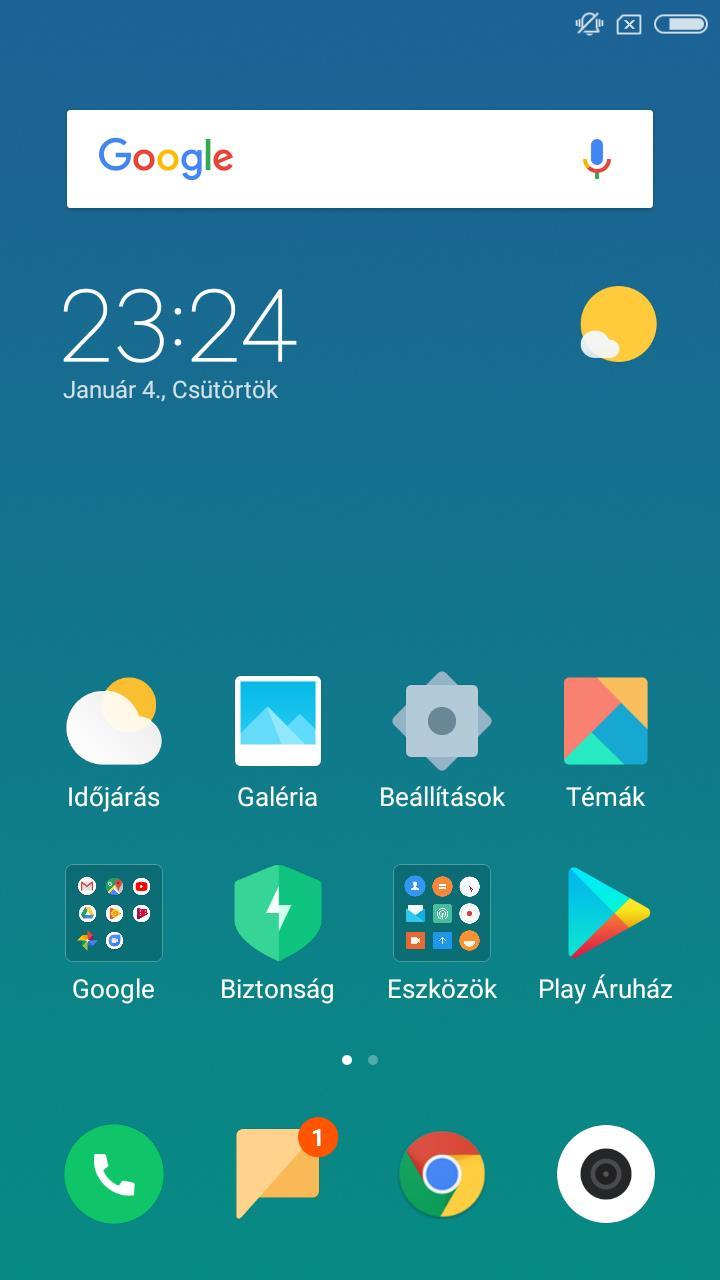
Task: Switch to the second home page dot
Action: point(373,1060)
